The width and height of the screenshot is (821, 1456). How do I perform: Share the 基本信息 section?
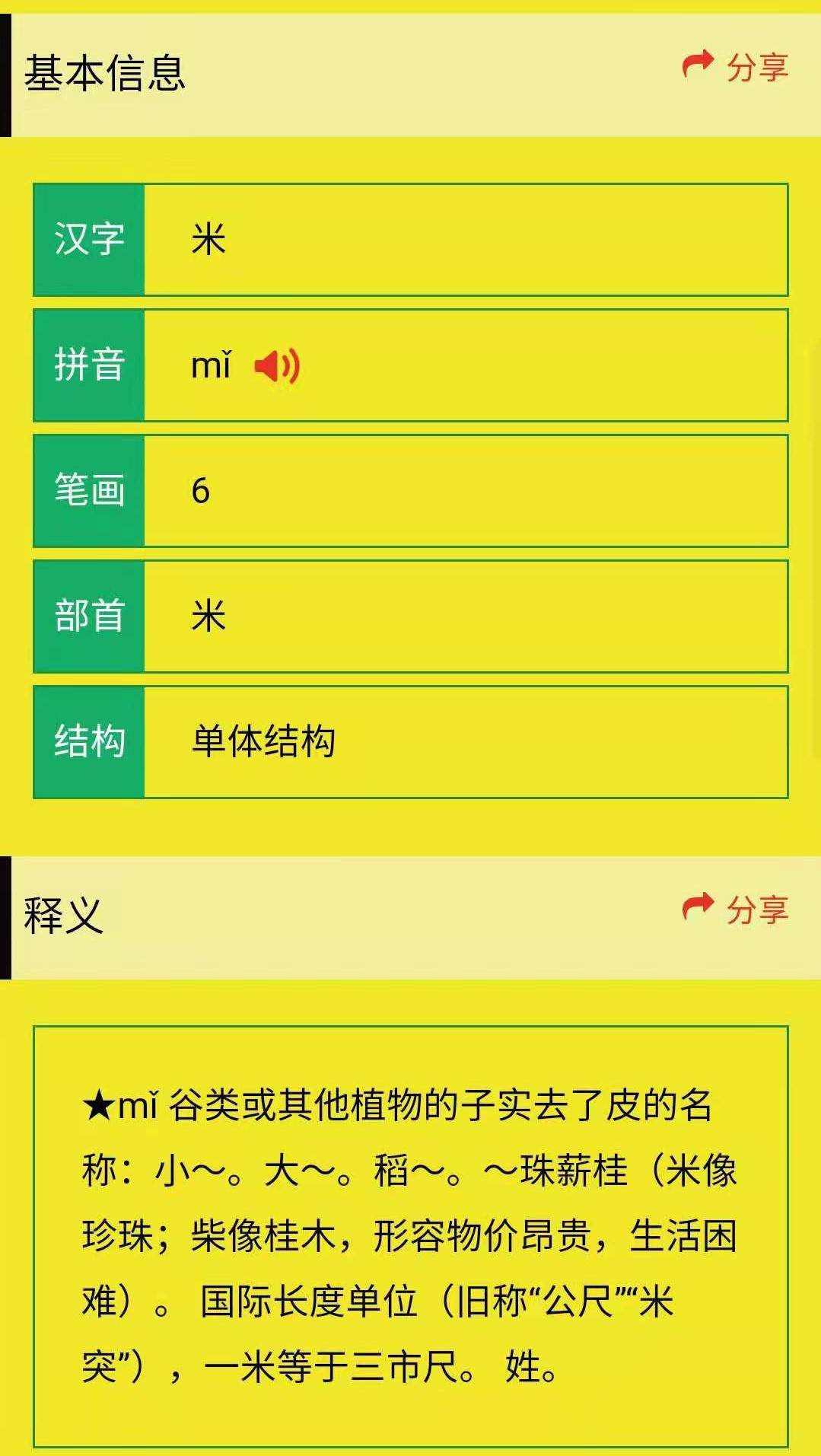tap(735, 67)
